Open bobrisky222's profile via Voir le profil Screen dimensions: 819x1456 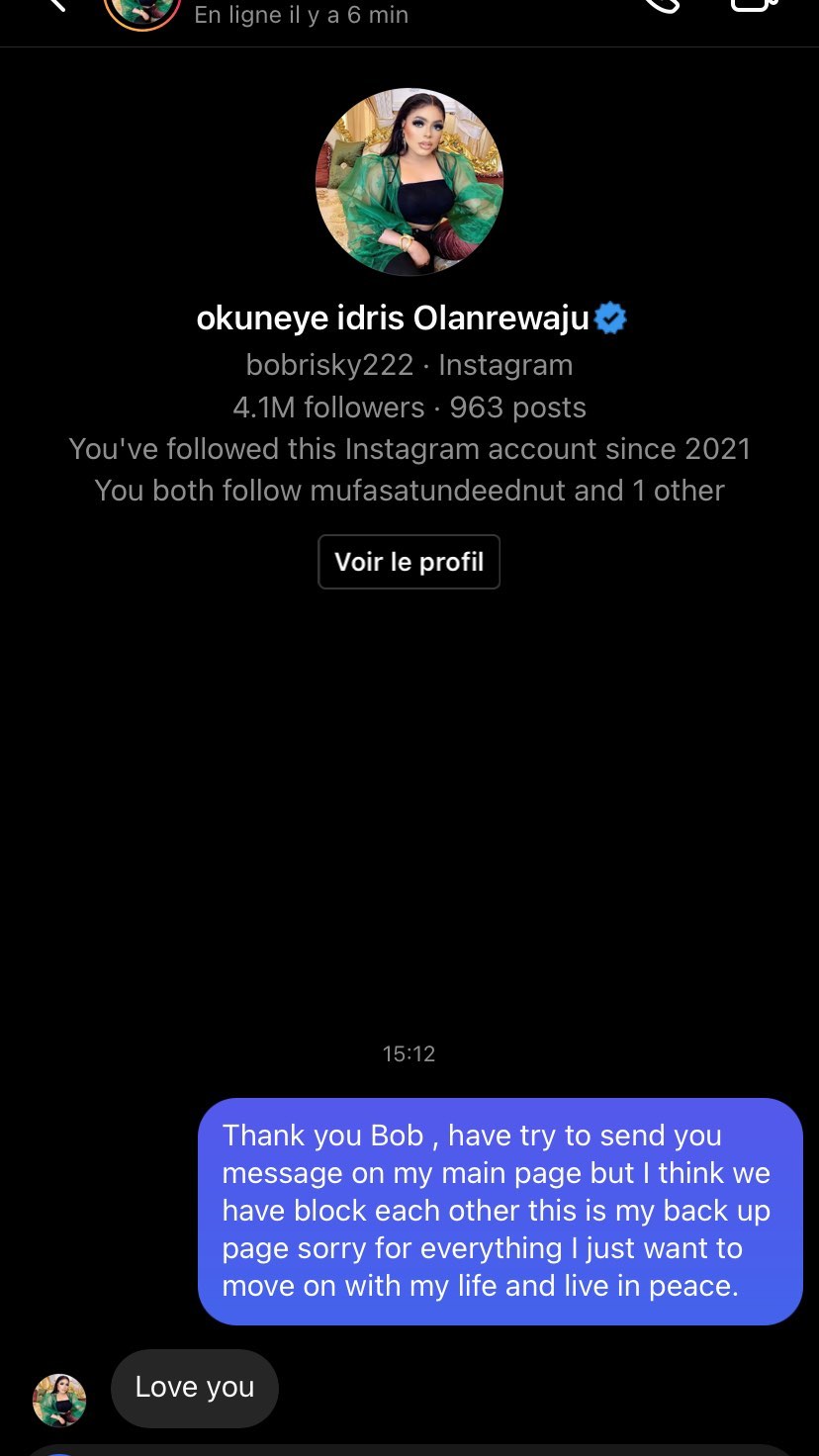pos(409,562)
